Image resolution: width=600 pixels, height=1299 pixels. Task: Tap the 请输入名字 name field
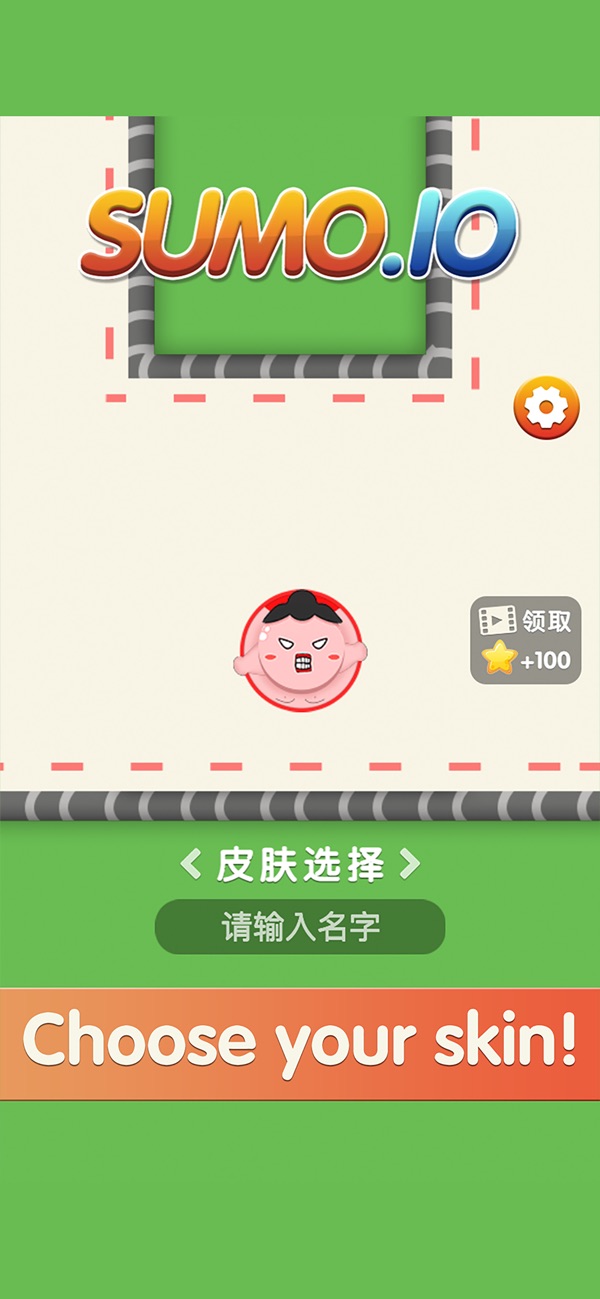(x=300, y=927)
